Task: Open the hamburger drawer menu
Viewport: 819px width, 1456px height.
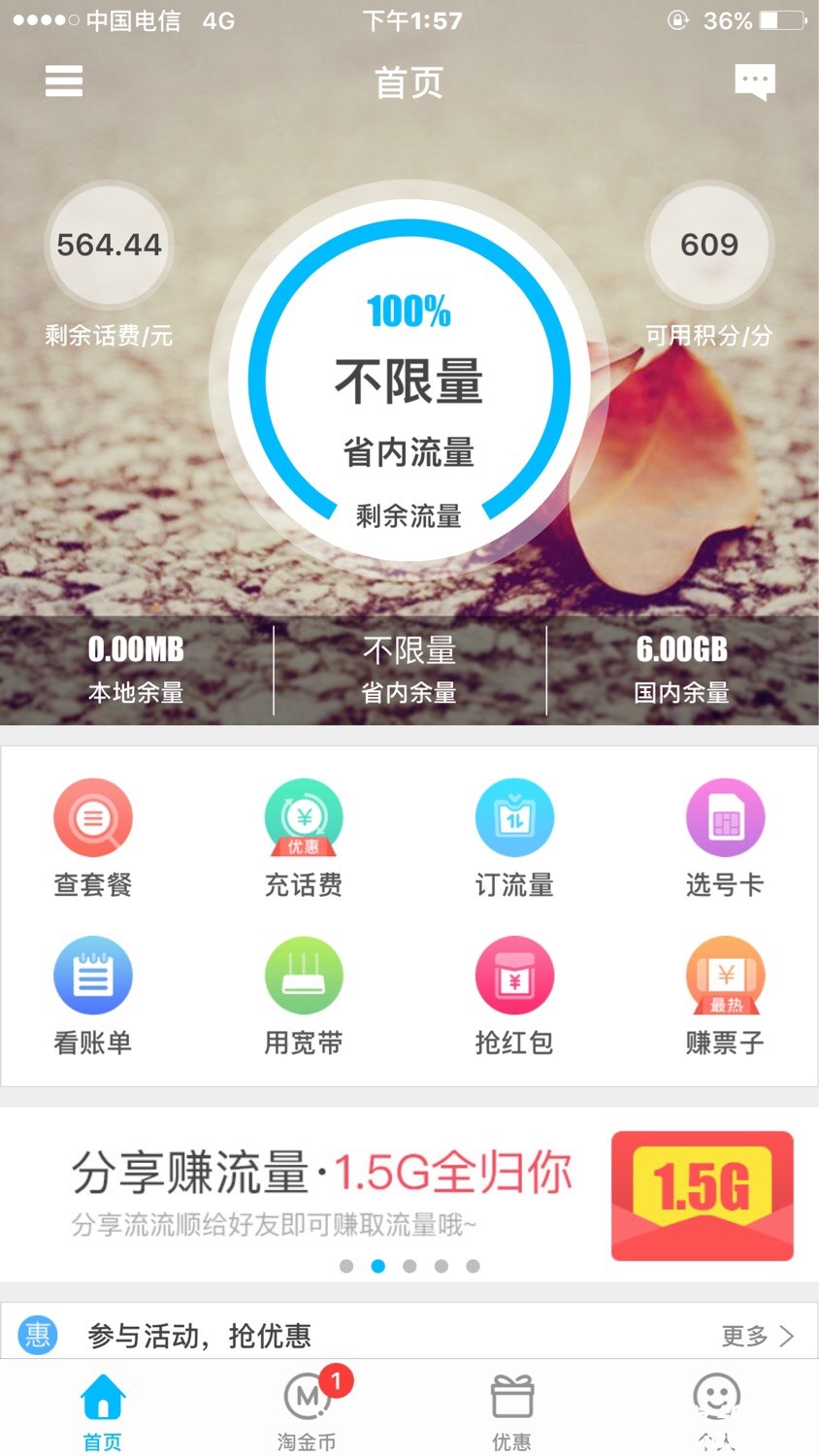Action: point(64,82)
